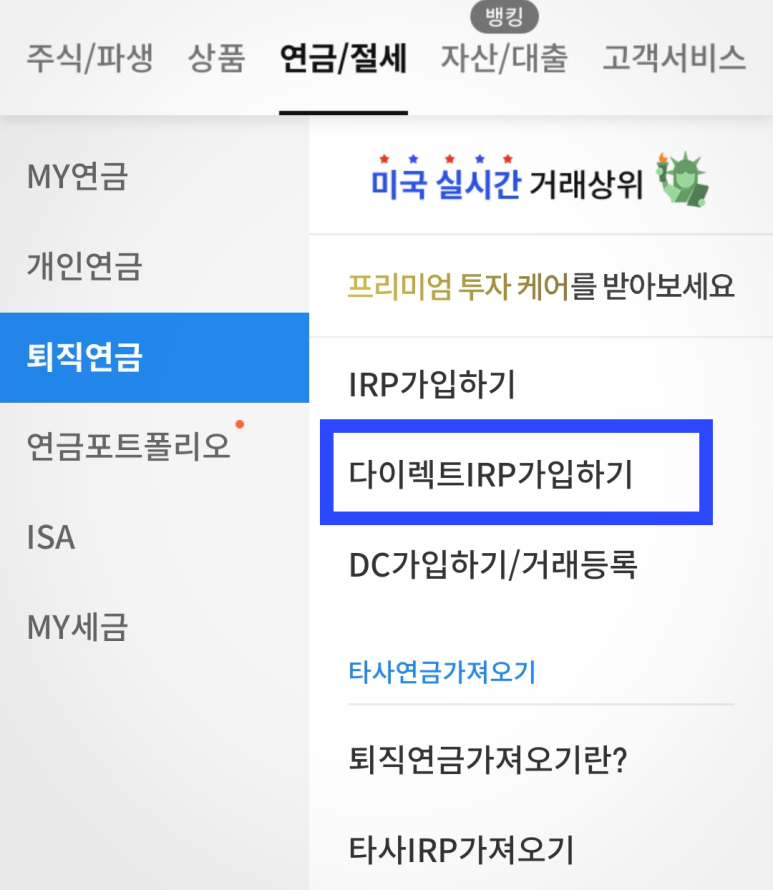
Task: Open the 상품 top tab
Action: click(216, 59)
